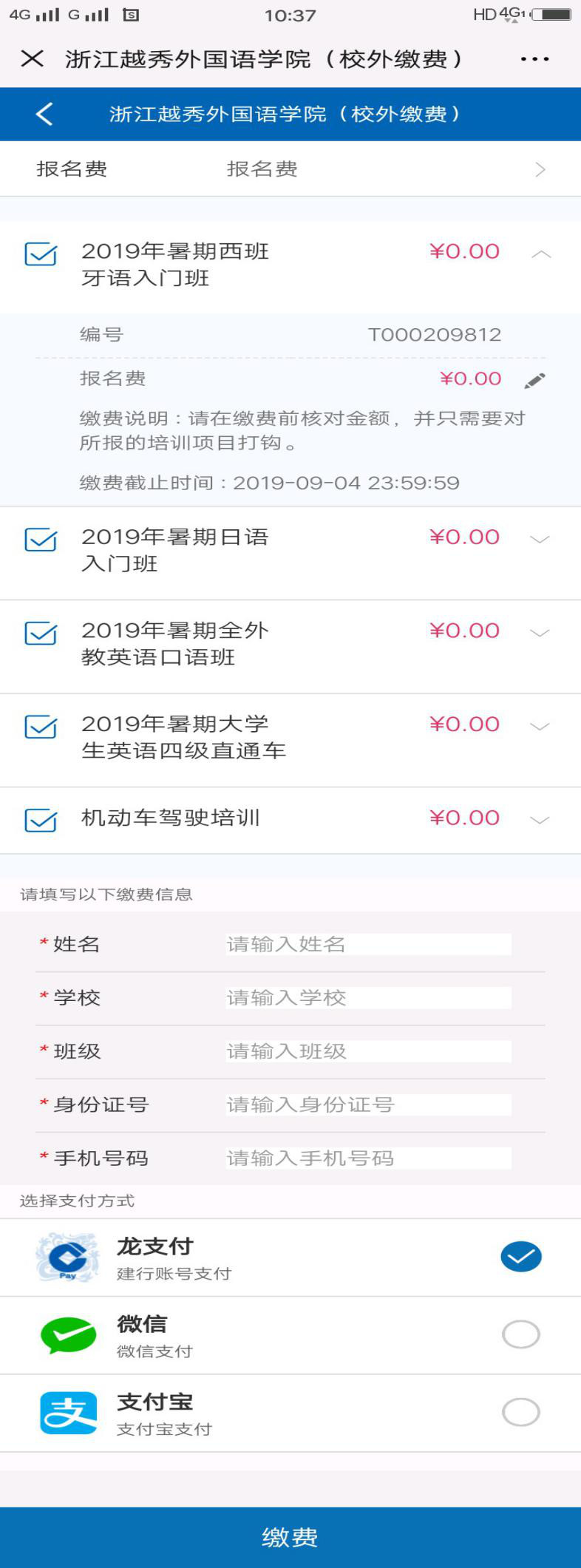Uncheck the 2019年暑期西班牙语入门班 checkbox
The width and height of the screenshot is (581, 1568).
tap(41, 254)
